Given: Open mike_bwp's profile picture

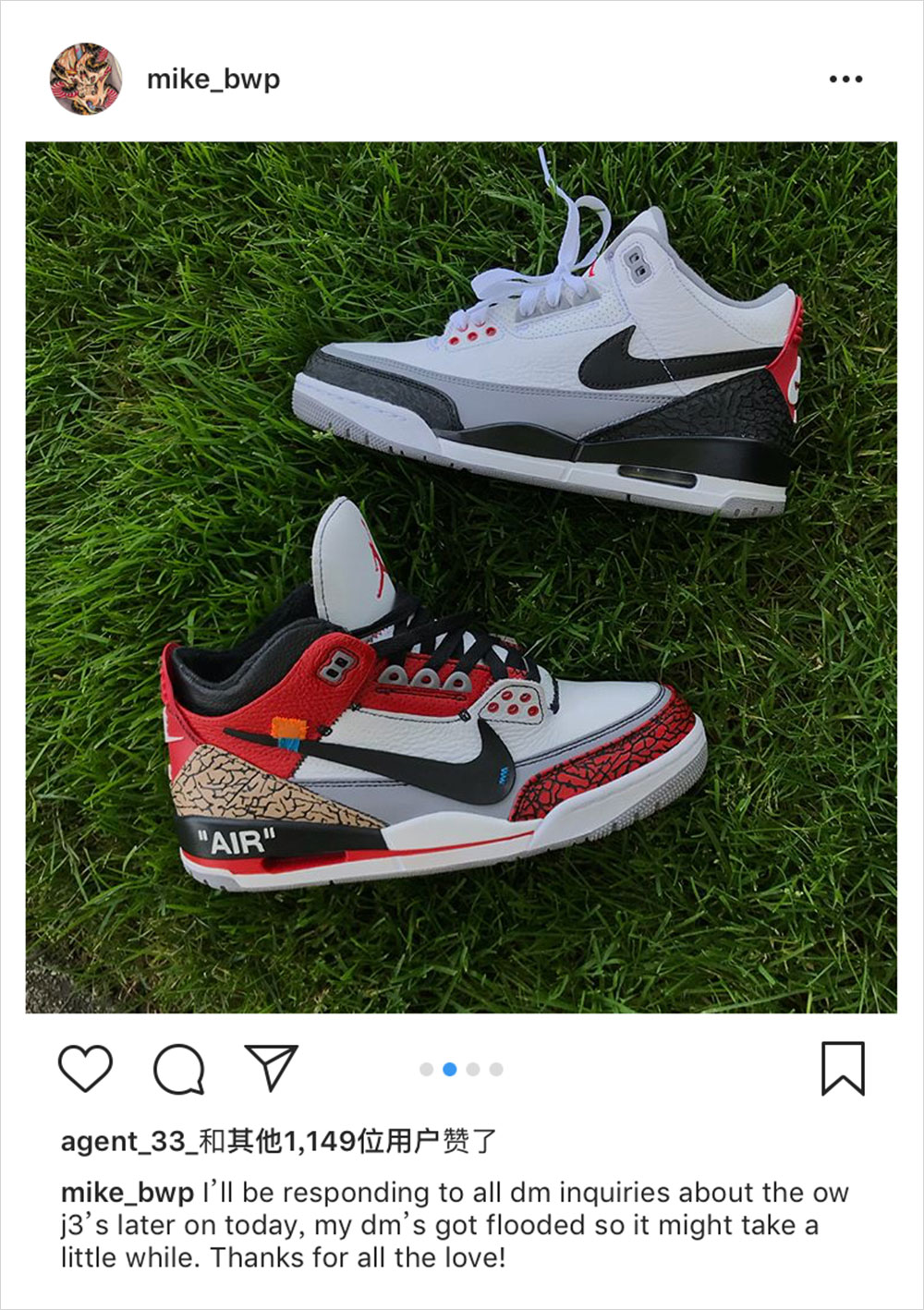Looking at the screenshot, I should [86, 79].
